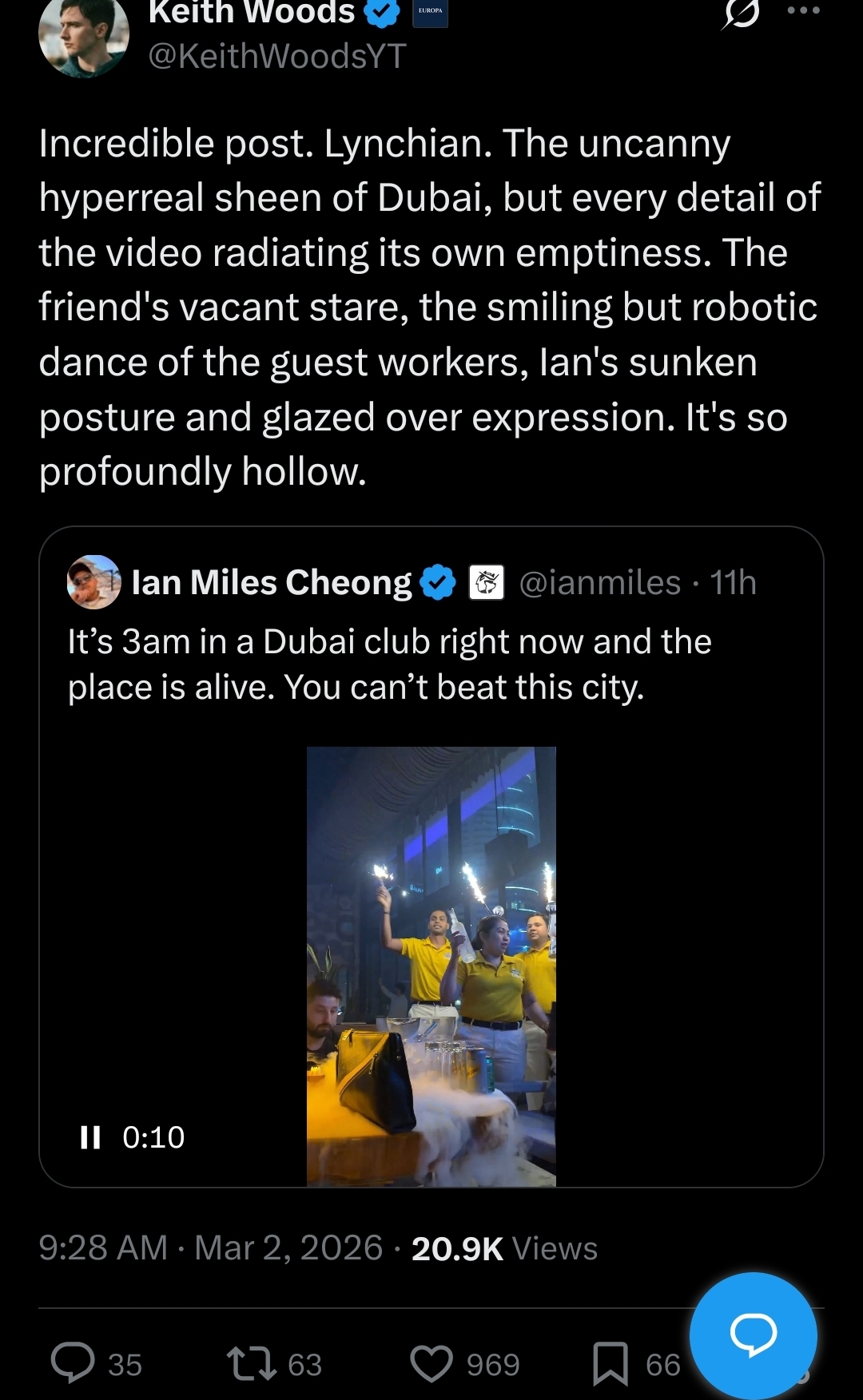Bookmark this post
This screenshot has width=863, height=1400.
tap(610, 1363)
